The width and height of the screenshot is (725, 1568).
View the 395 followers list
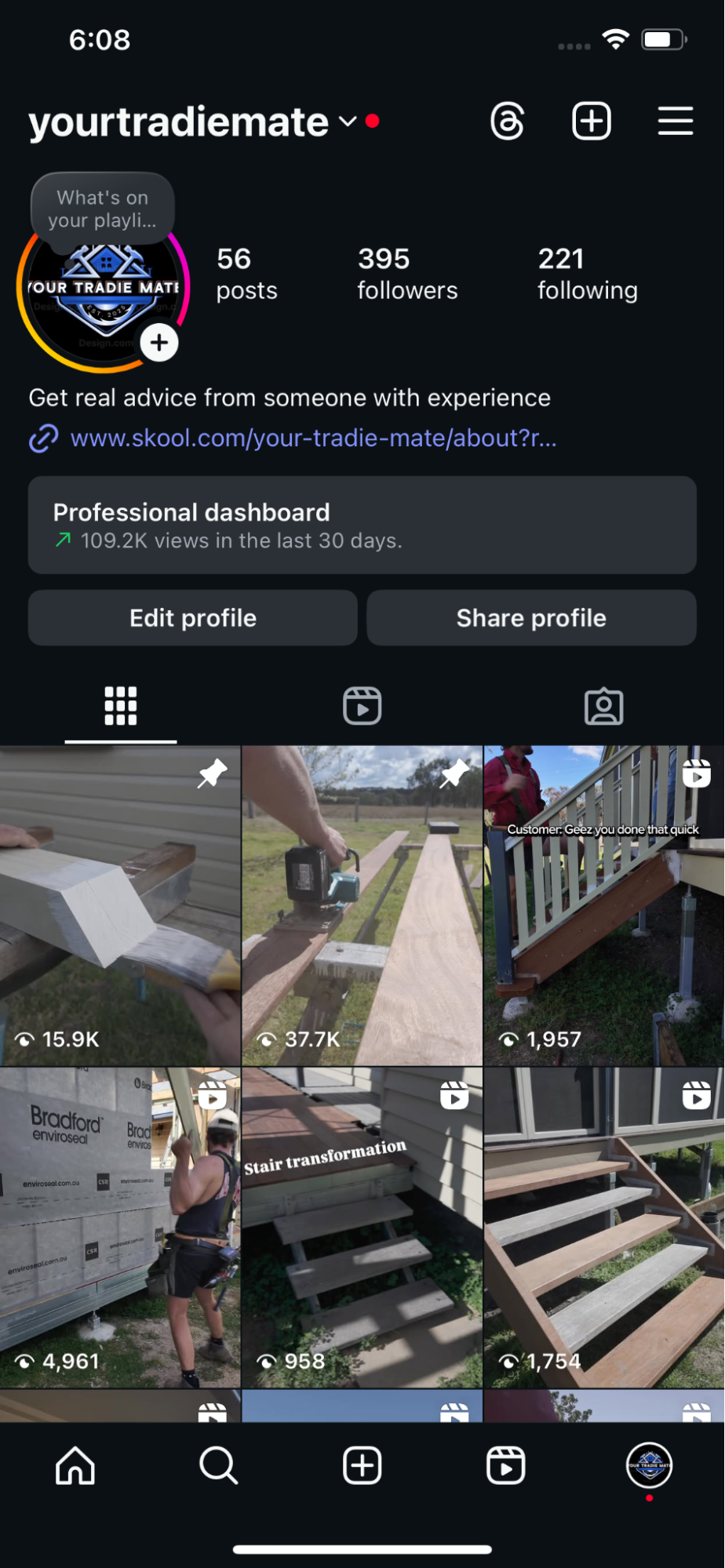coord(407,274)
